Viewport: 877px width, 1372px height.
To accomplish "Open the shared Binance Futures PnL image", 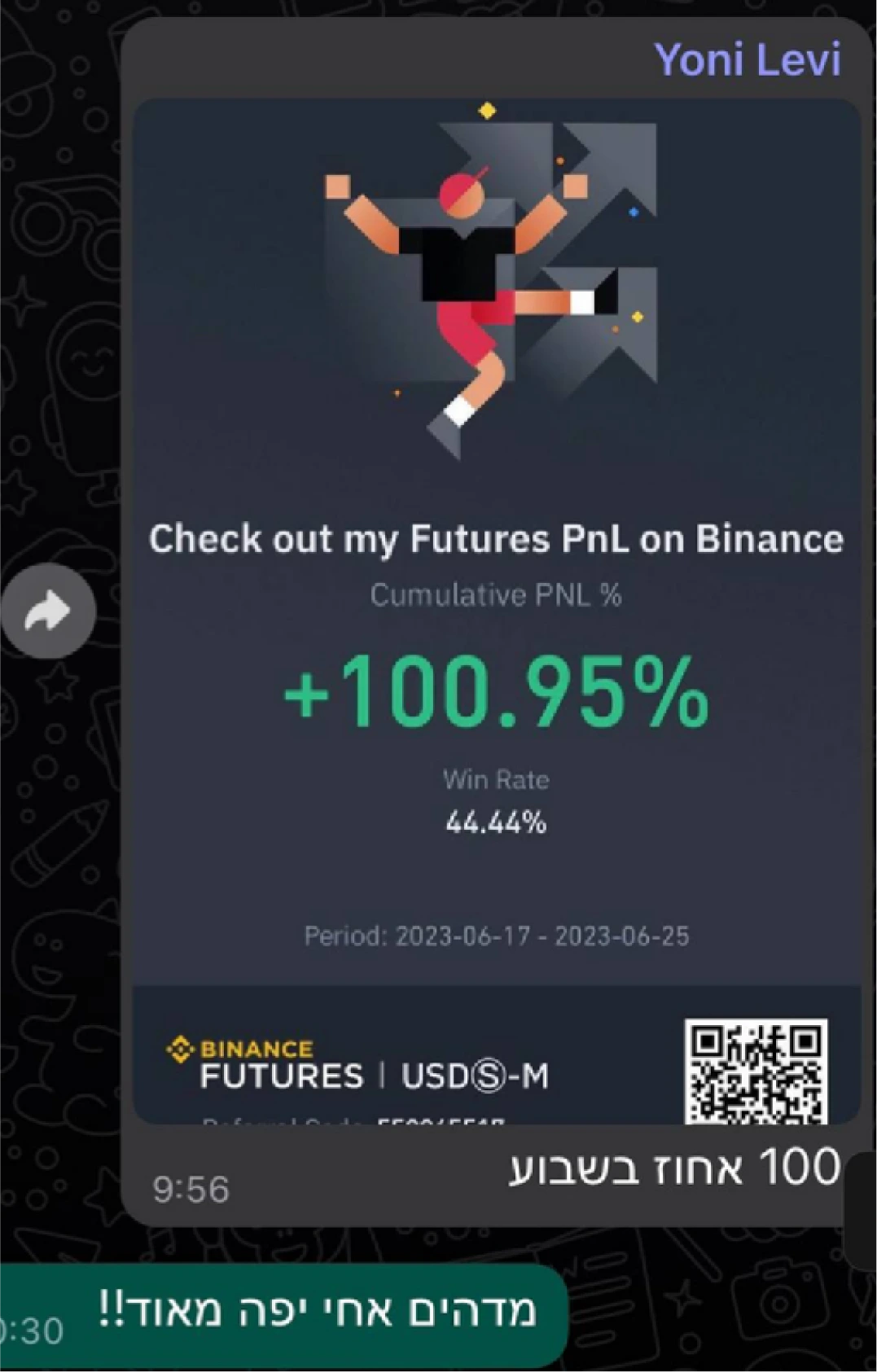I will click(x=495, y=611).
